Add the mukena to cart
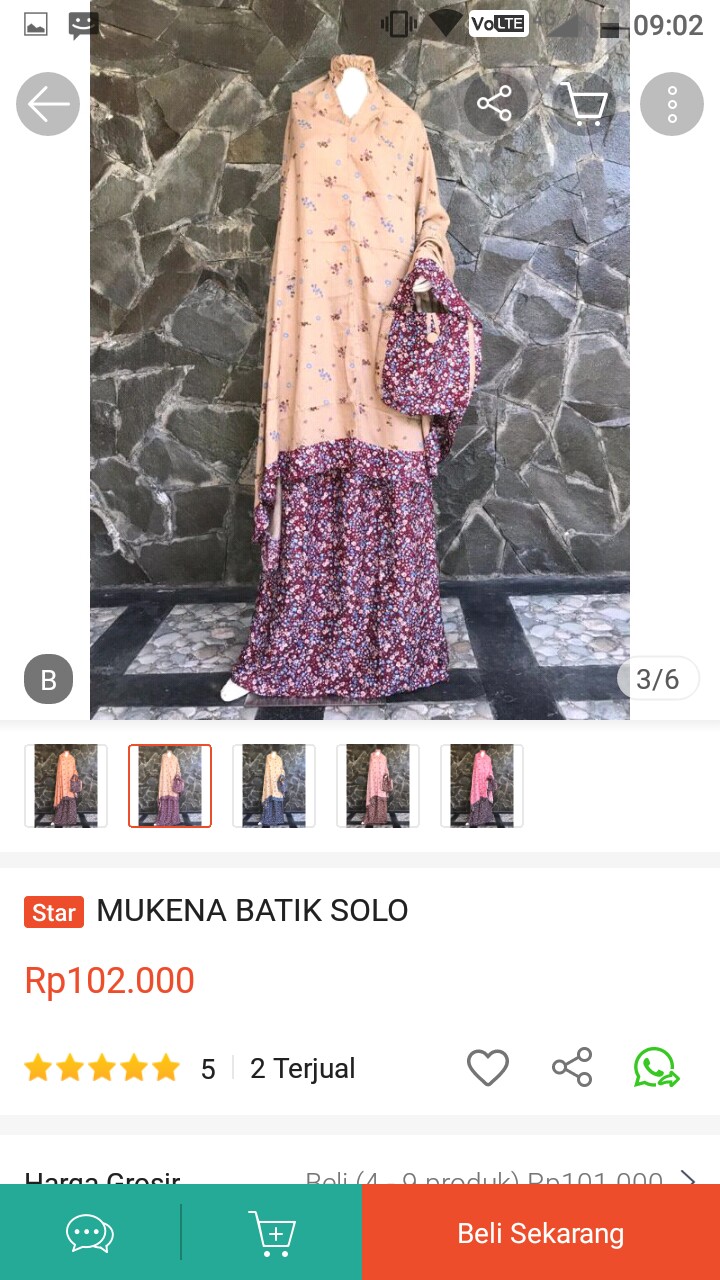This screenshot has width=720, height=1280. click(272, 1233)
